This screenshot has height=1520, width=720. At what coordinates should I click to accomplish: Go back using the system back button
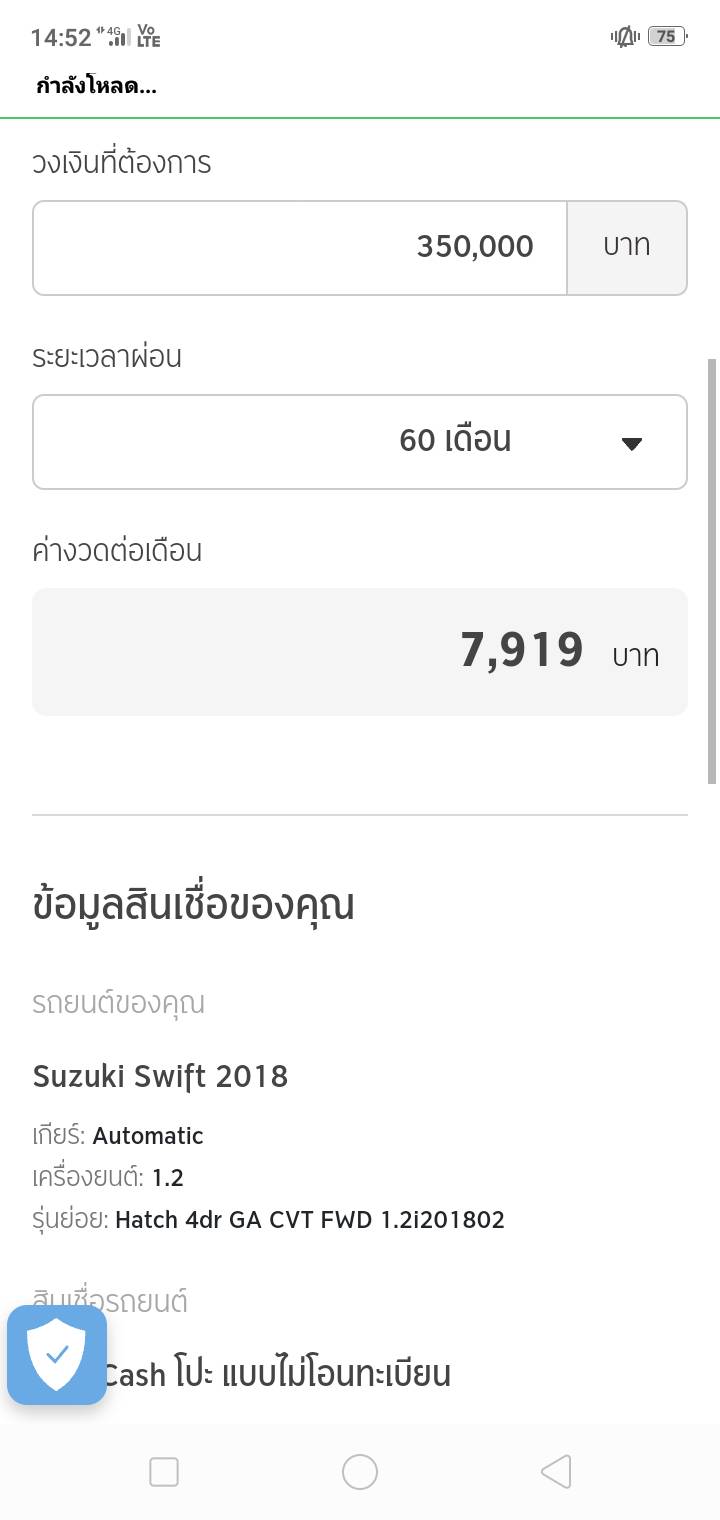point(556,1472)
